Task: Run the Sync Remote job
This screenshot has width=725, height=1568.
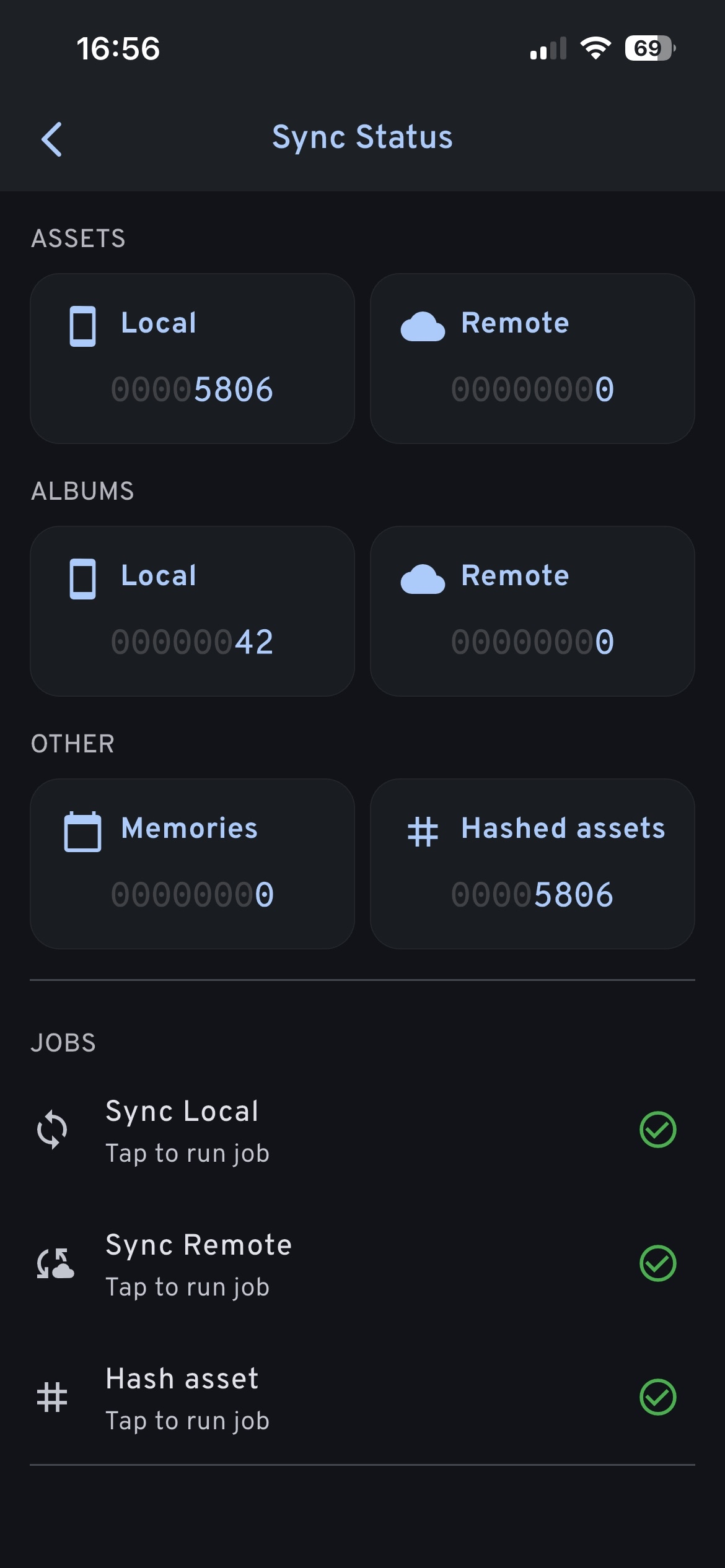Action: coord(198,1265)
